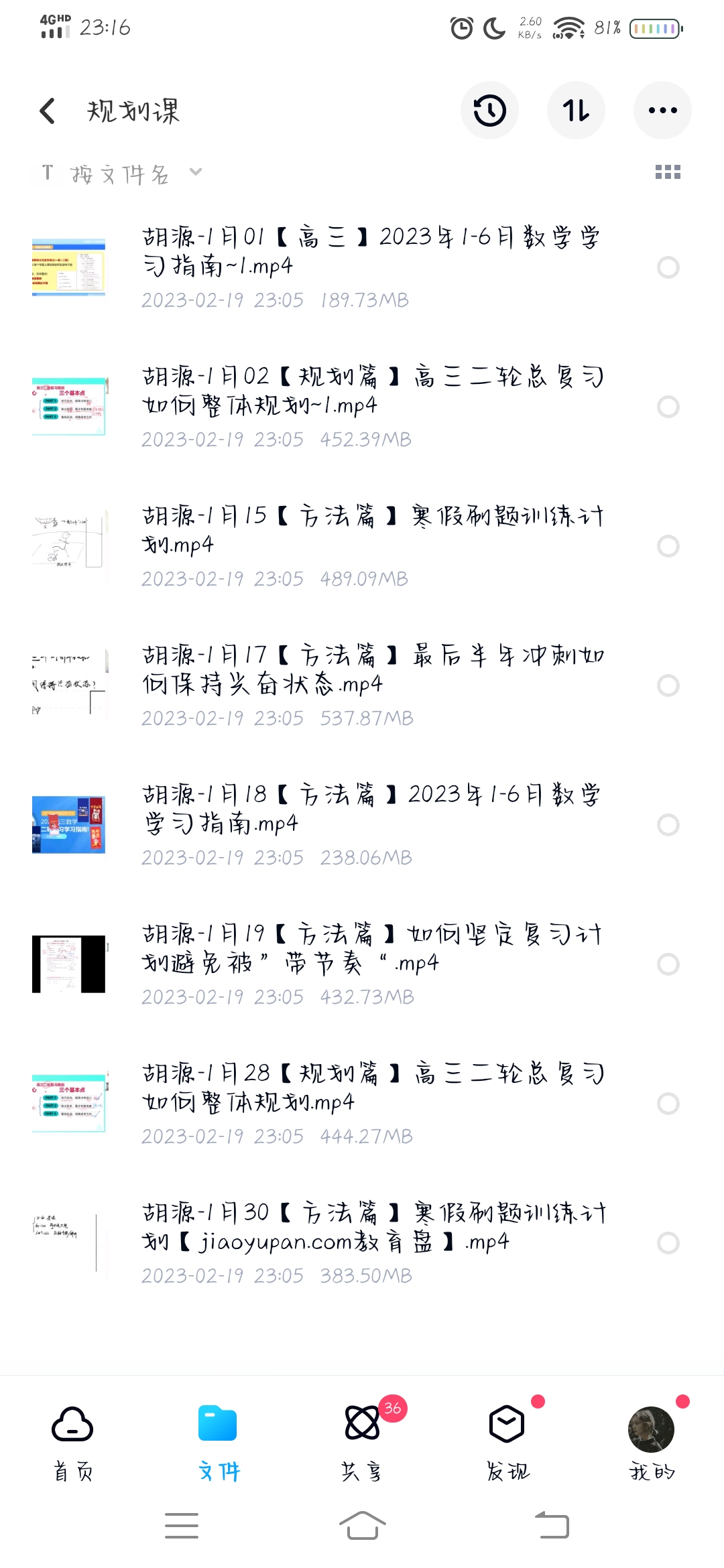The image size is (724, 1568).
Task: Go back from the 规划课 folder
Action: [x=48, y=111]
